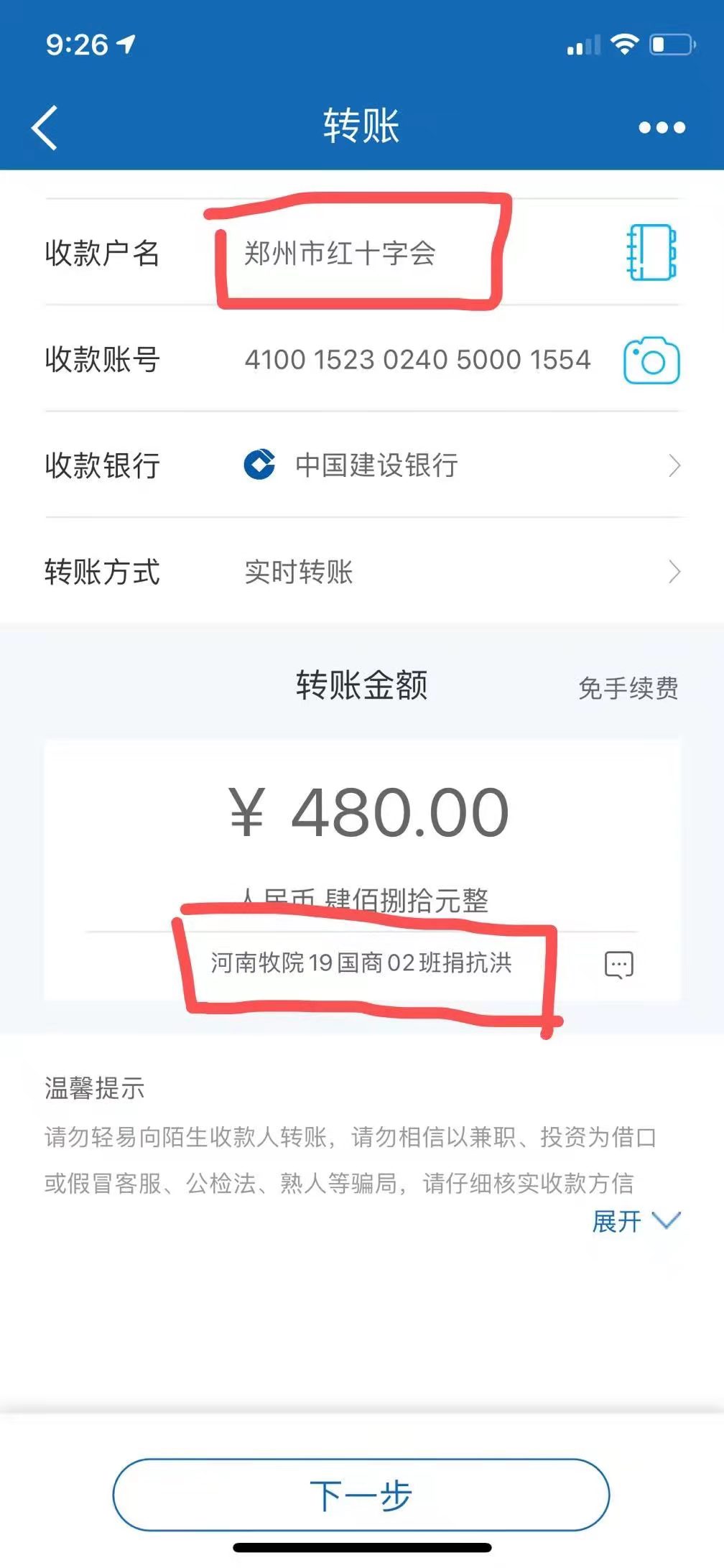Tap 下一步 to continue the transfer

coord(361,1495)
